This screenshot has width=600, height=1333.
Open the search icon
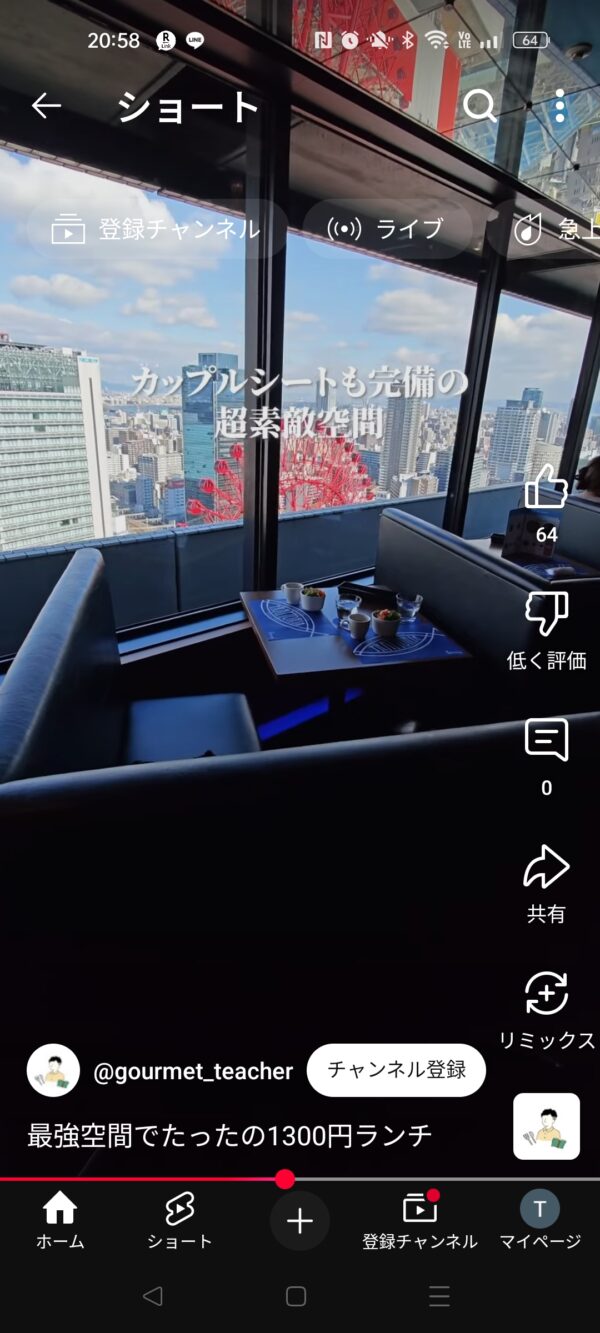[x=480, y=106]
